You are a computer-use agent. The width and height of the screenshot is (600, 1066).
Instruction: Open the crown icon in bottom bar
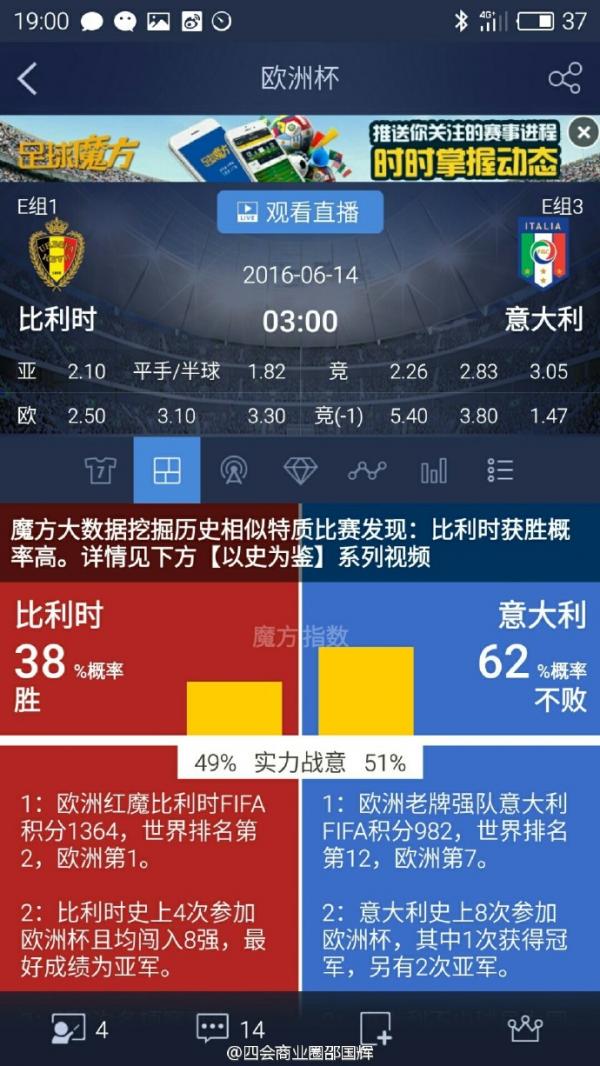click(525, 1028)
